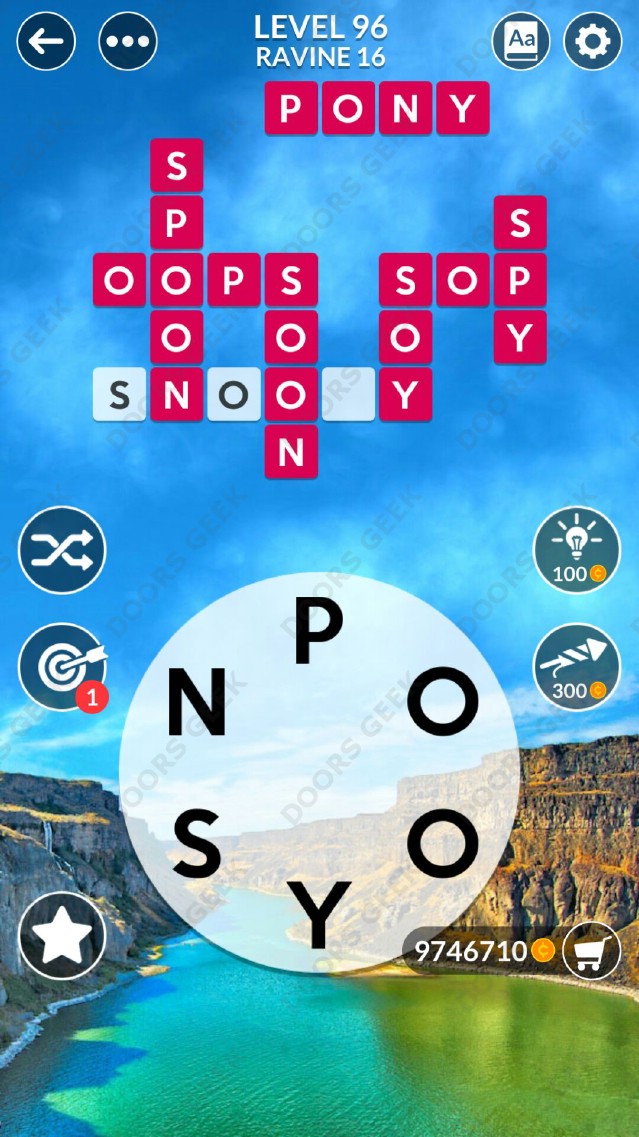Open the star rewards button
The width and height of the screenshot is (639, 1137).
pyautogui.click(x=62, y=935)
